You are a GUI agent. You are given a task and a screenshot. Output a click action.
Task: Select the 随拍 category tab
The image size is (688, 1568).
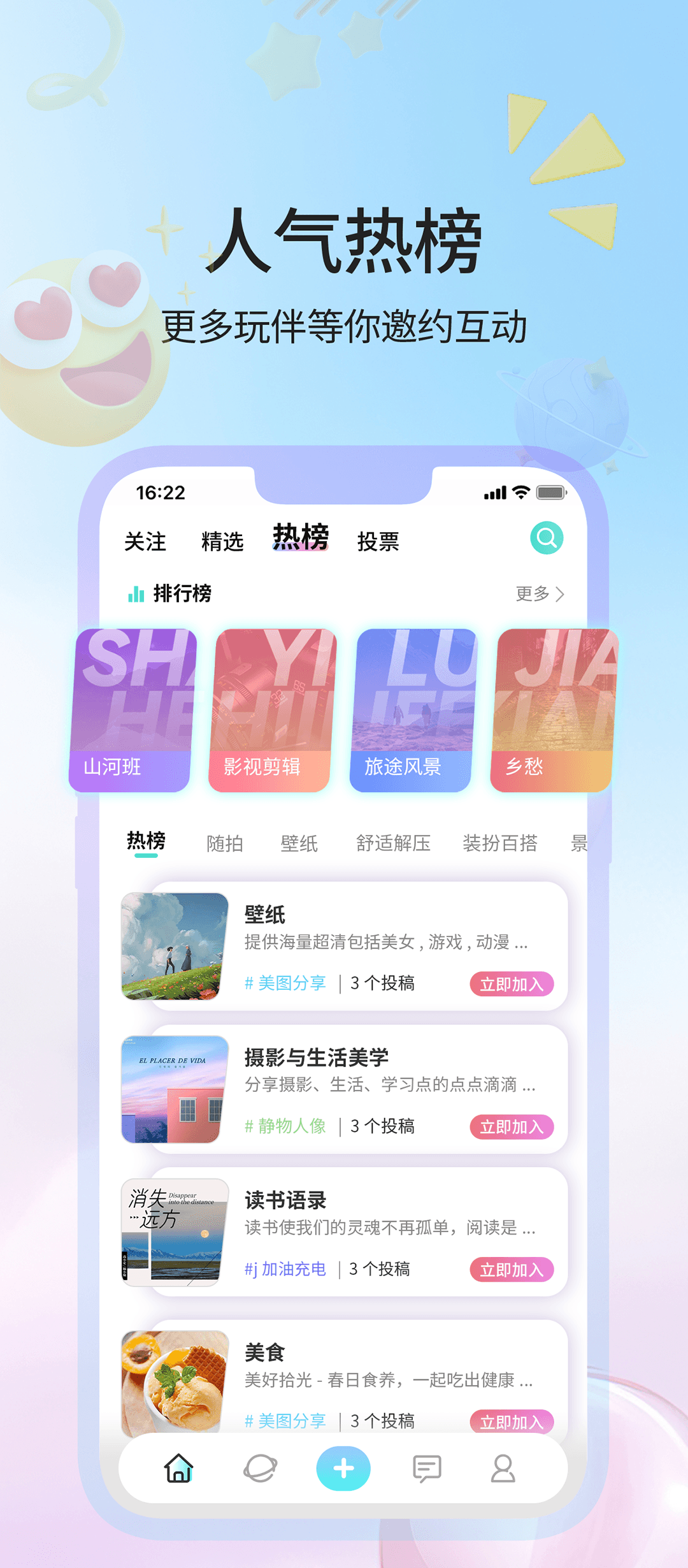tap(226, 841)
